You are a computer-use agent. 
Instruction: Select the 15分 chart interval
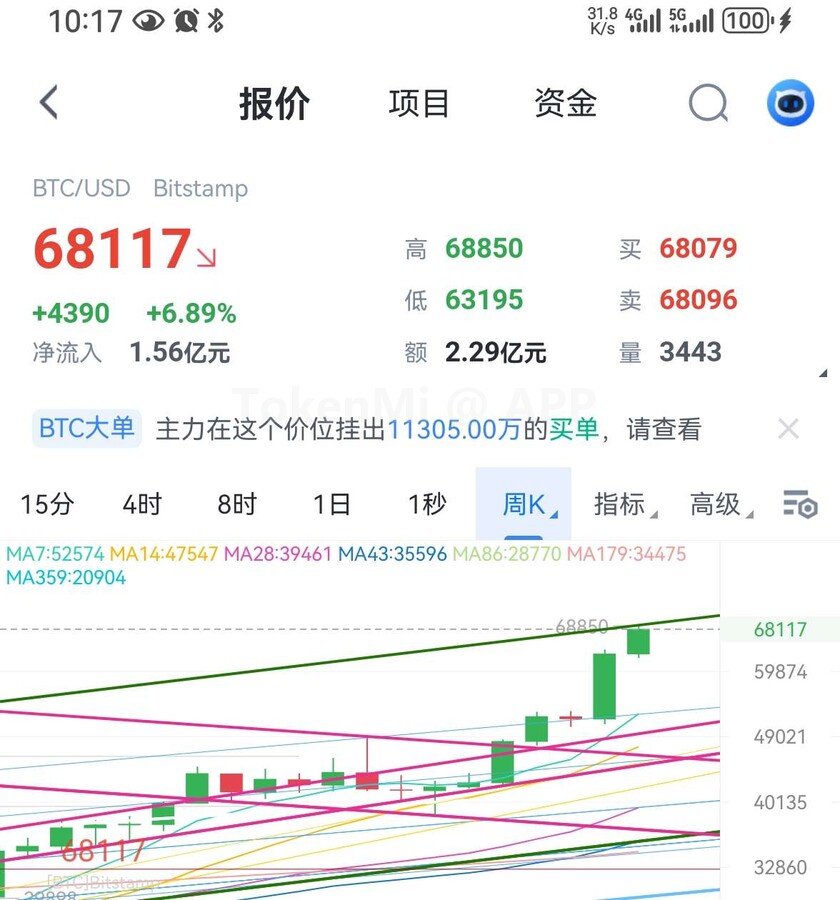pyautogui.click(x=47, y=504)
